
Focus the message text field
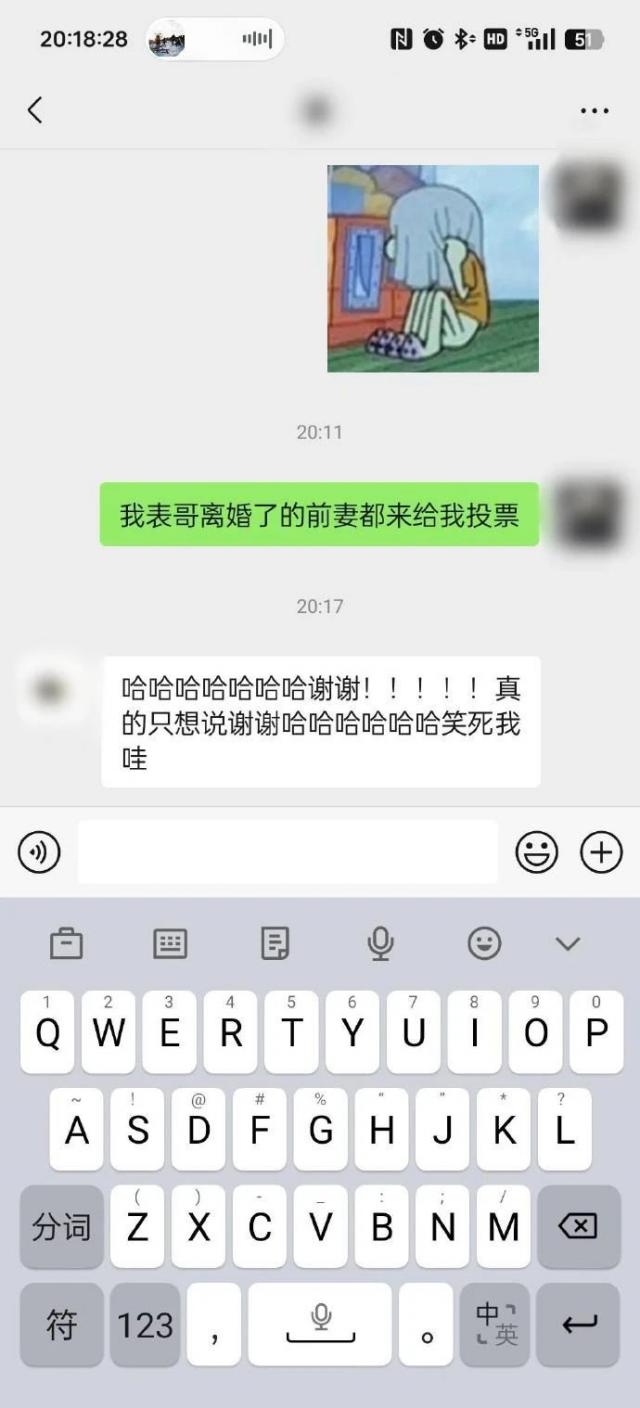click(287, 853)
